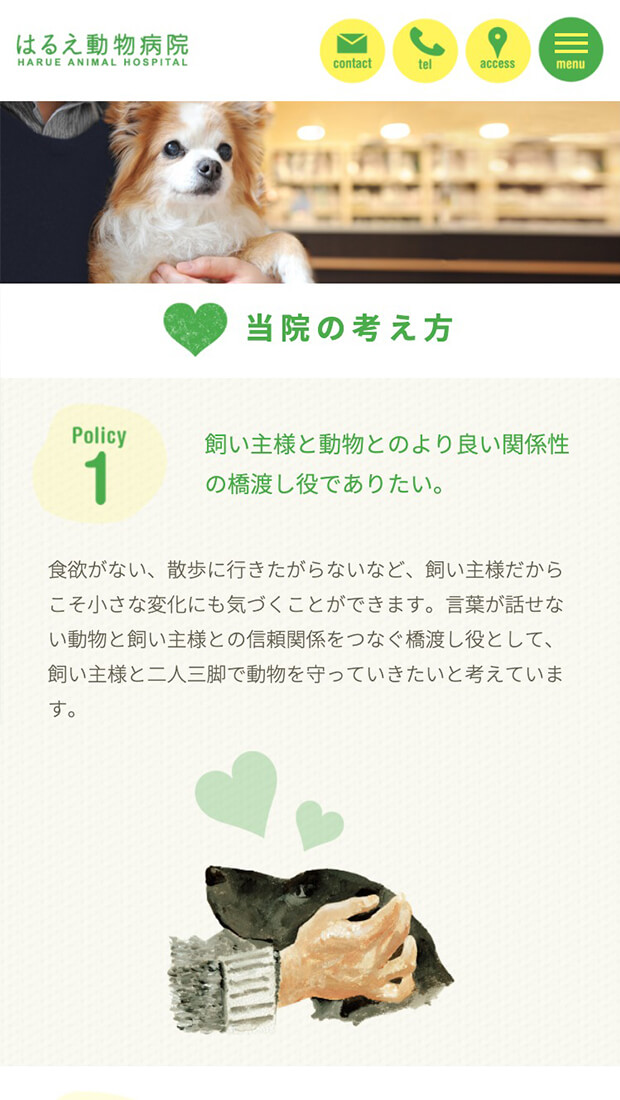Tap the Harue Animal Hospital logo

102,50
